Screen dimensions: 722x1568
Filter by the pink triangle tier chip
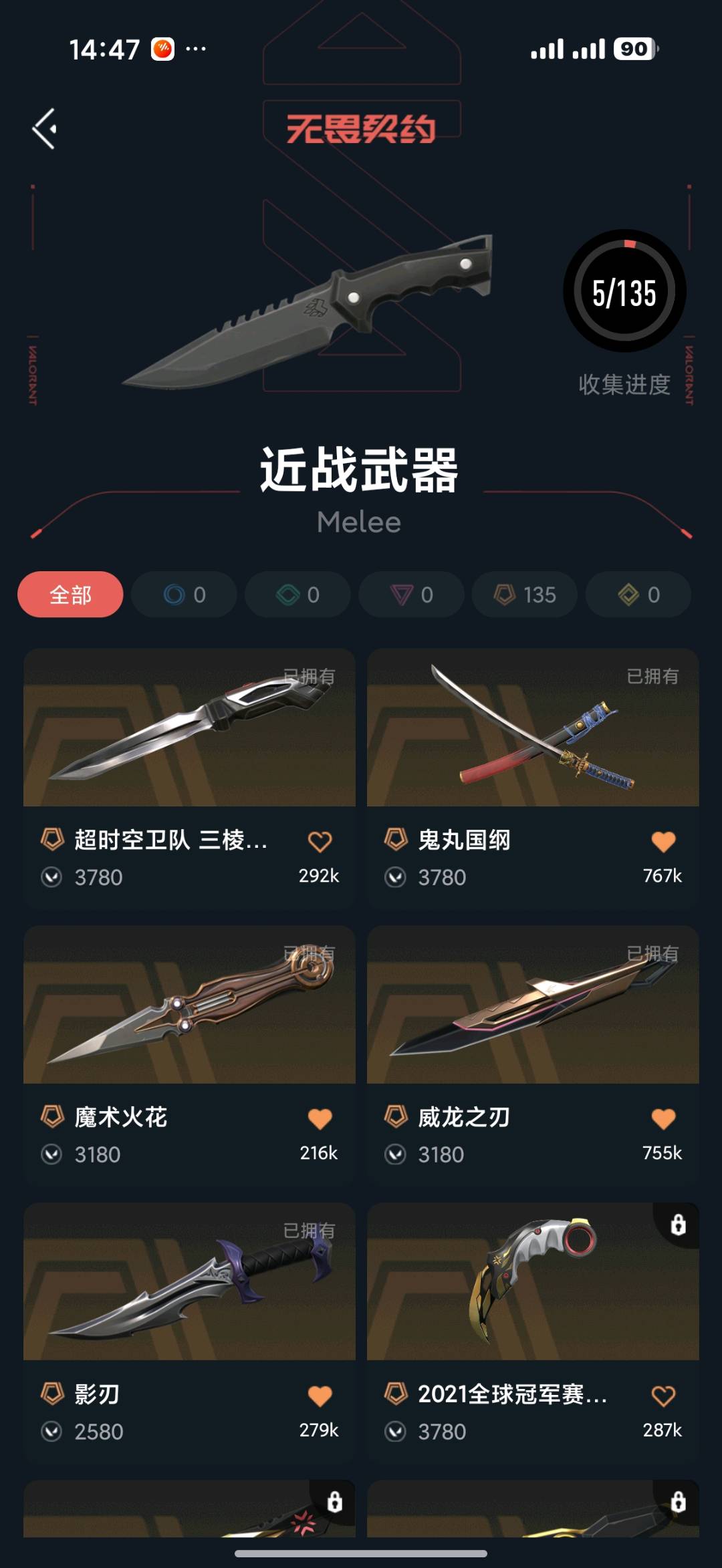click(411, 594)
